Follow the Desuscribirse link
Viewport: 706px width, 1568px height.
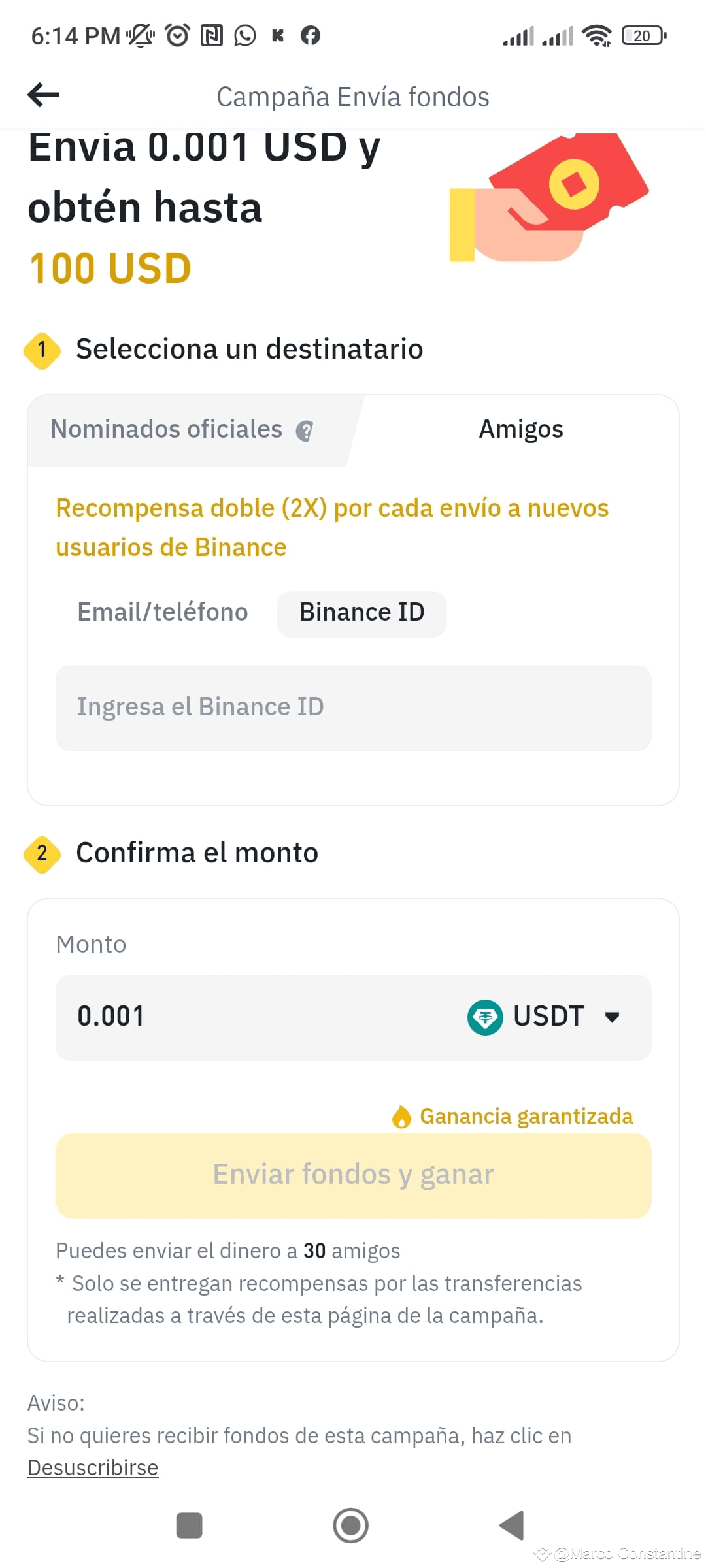pos(93,1468)
